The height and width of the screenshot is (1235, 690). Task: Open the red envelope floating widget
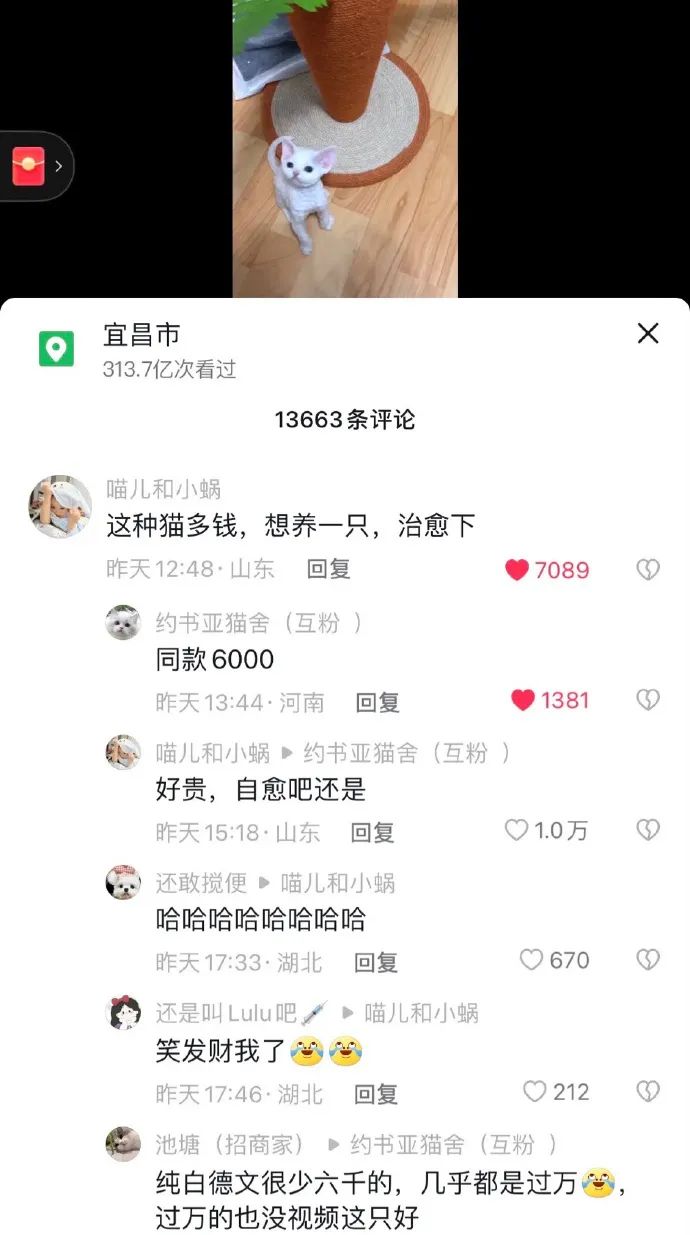(29, 166)
